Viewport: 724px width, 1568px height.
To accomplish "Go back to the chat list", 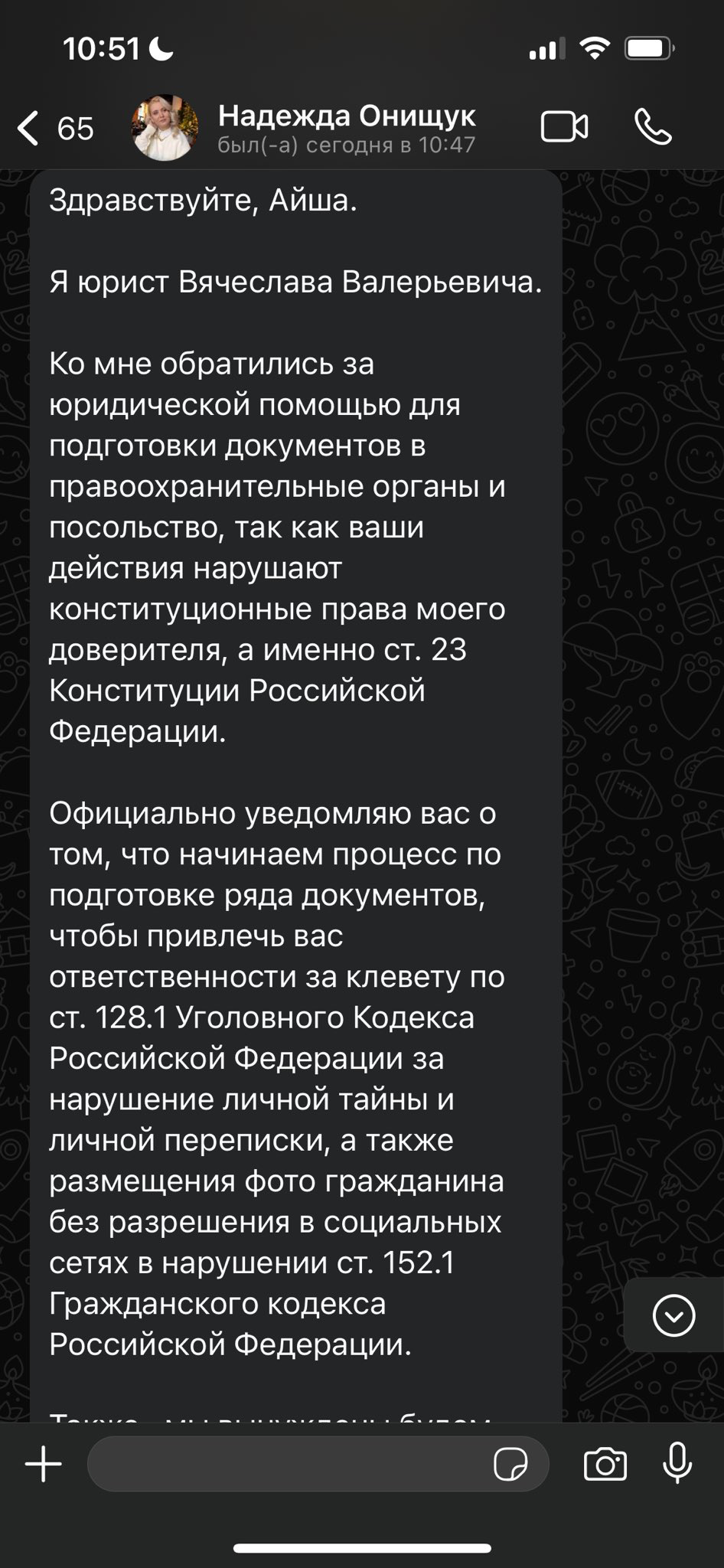I will click(55, 128).
